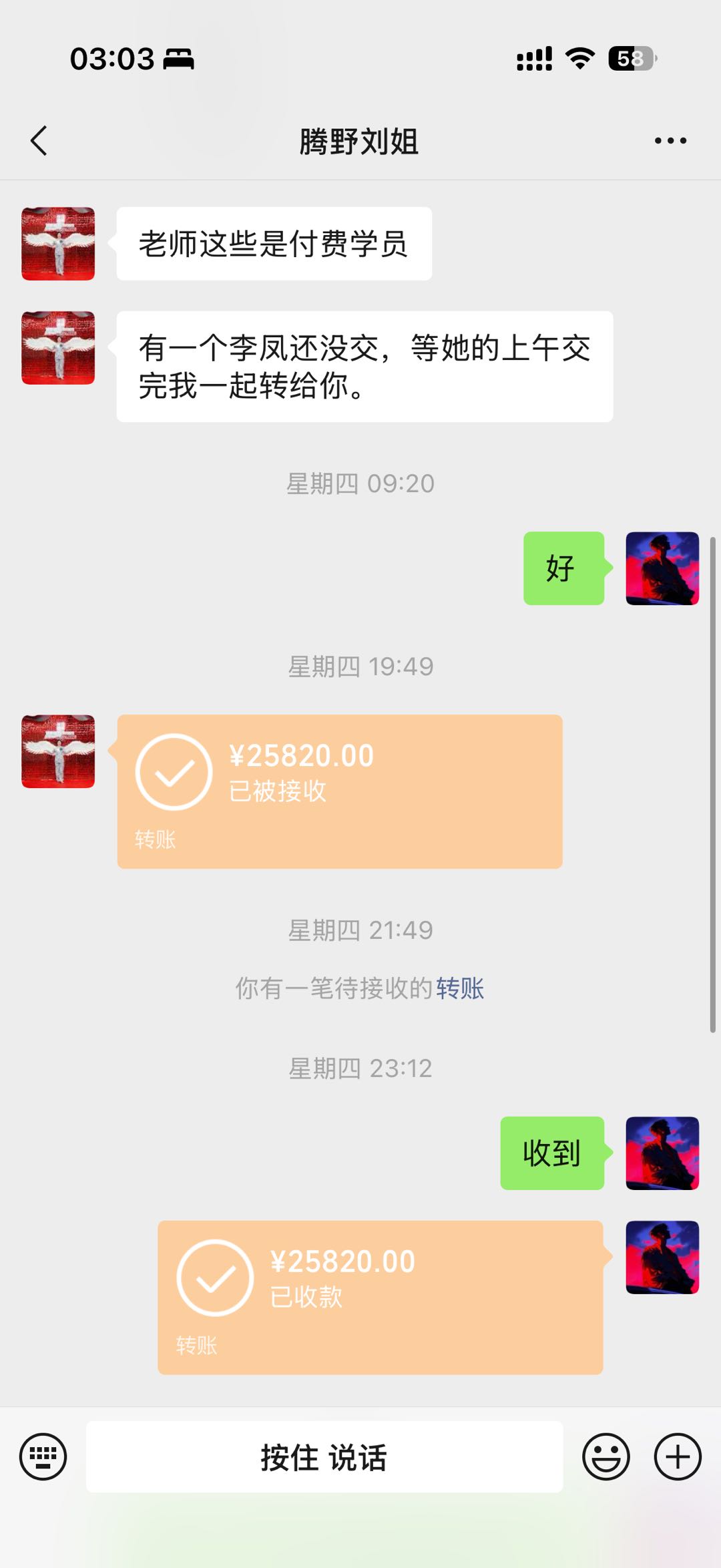
Task: Toggle the Wi-Fi status indicator
Action: 580,59
